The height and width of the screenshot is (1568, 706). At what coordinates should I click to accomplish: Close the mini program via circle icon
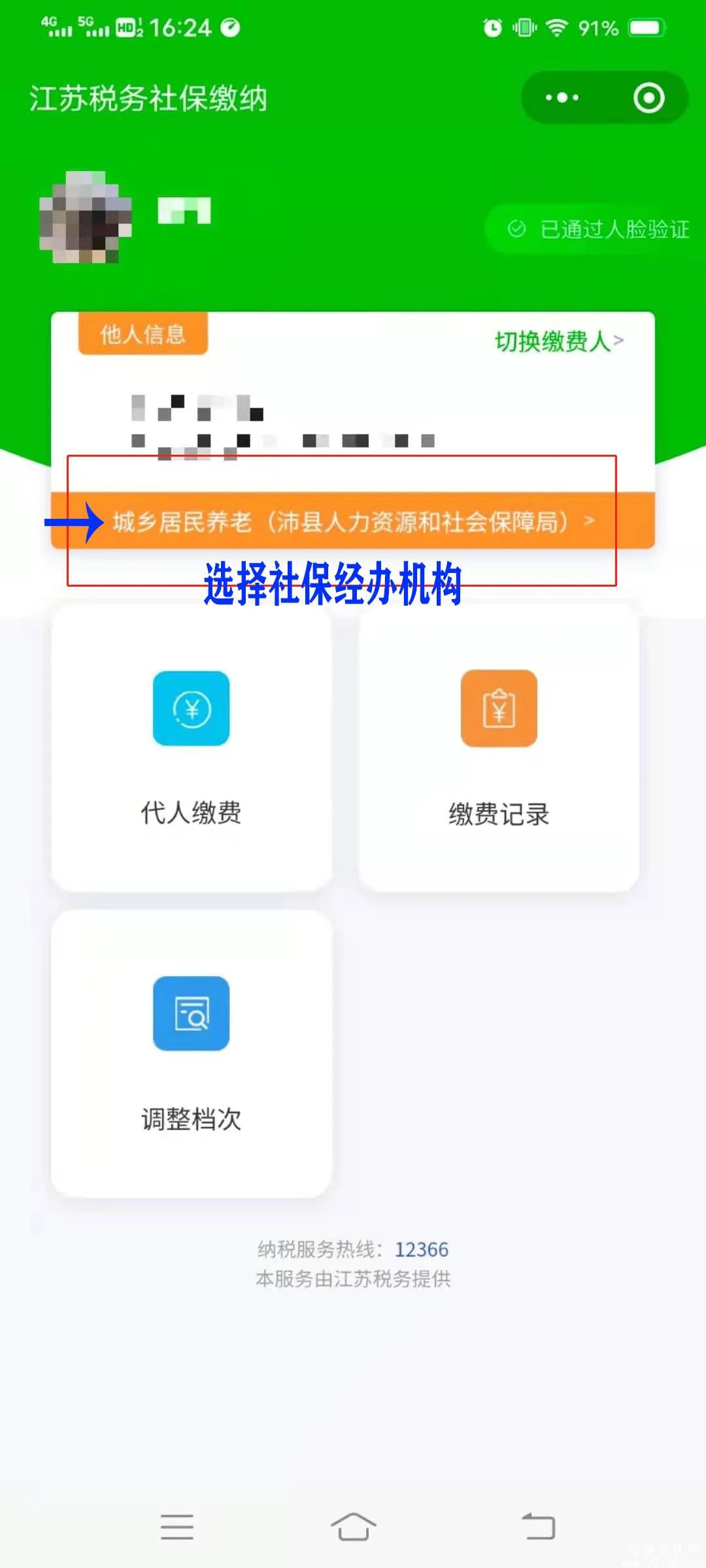click(648, 98)
